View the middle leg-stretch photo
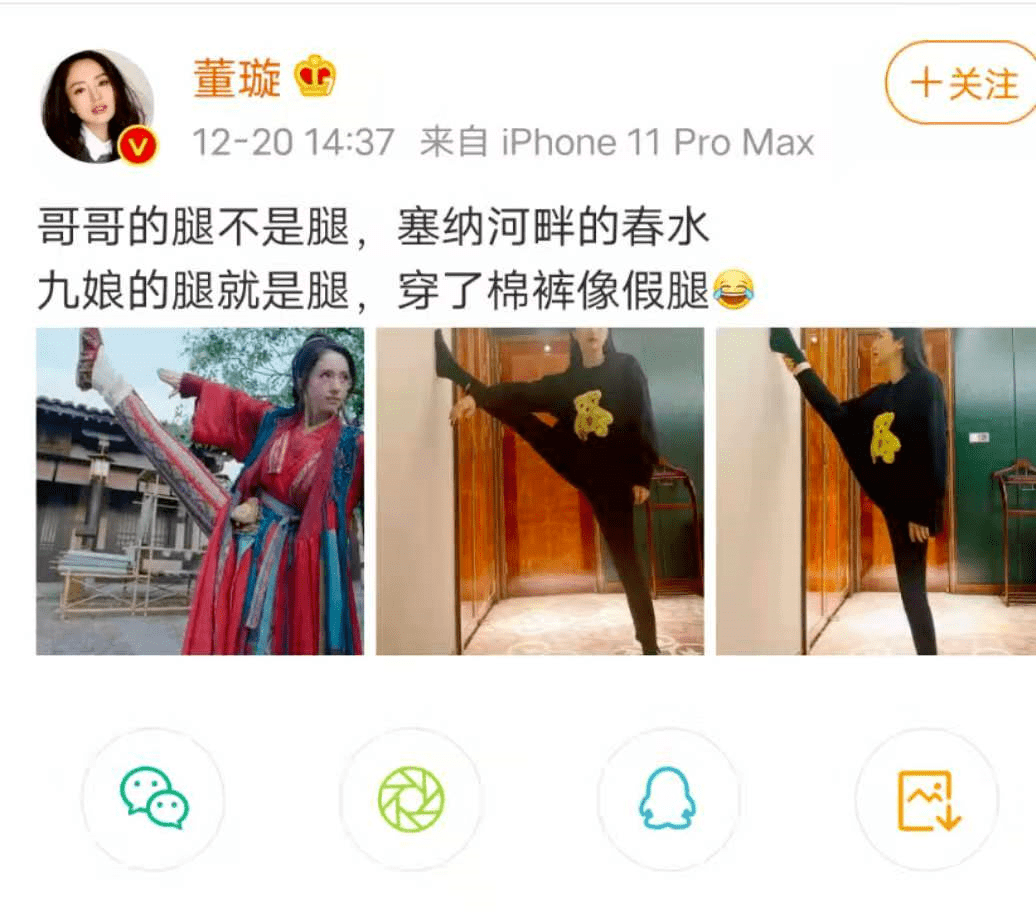 point(539,491)
